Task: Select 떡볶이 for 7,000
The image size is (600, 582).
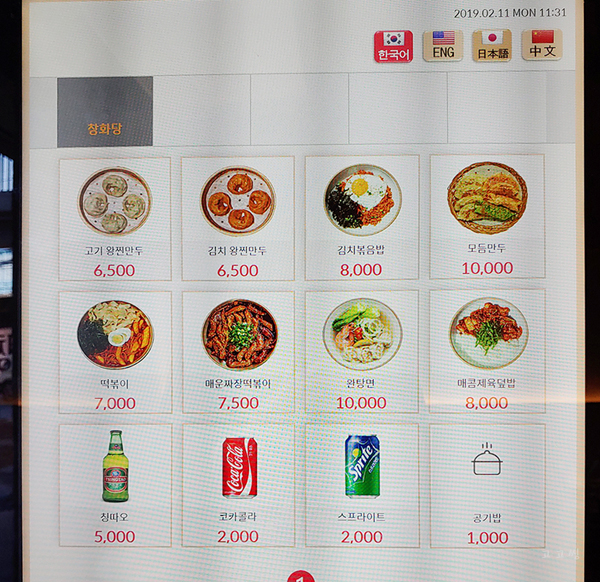Action: [114, 351]
